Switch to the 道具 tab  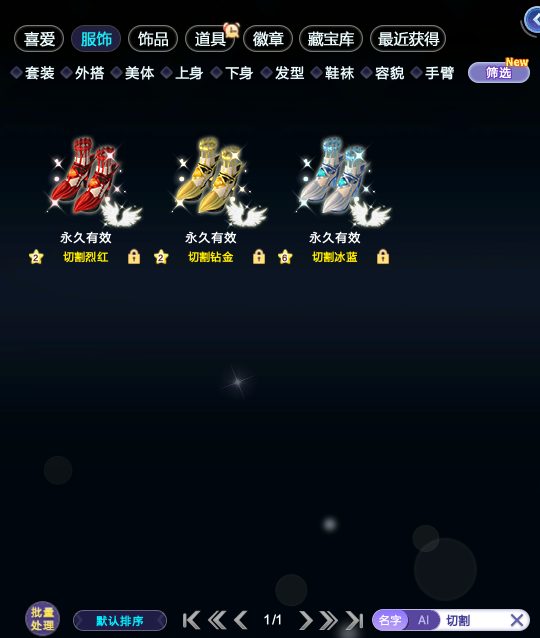[x=210, y=39]
